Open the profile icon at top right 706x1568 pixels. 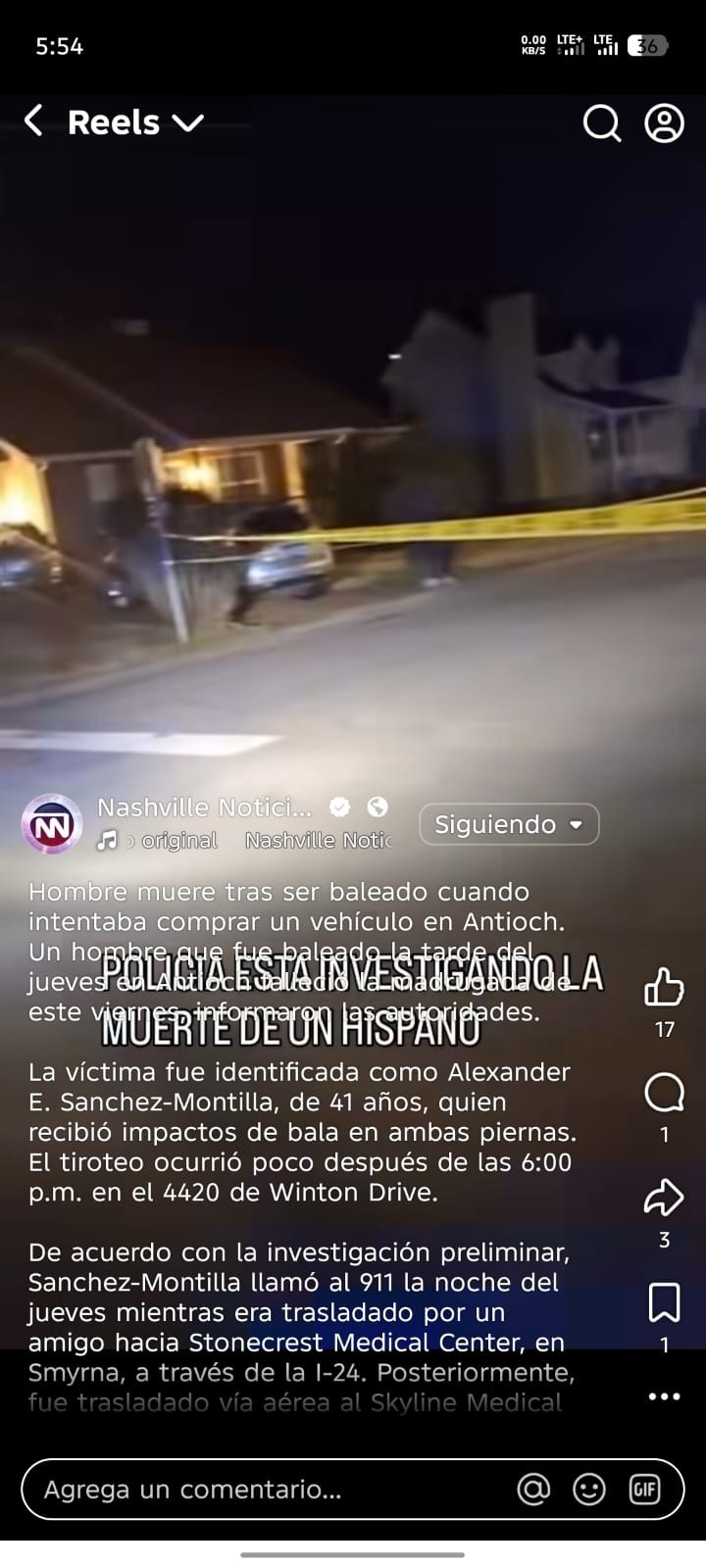[664, 123]
